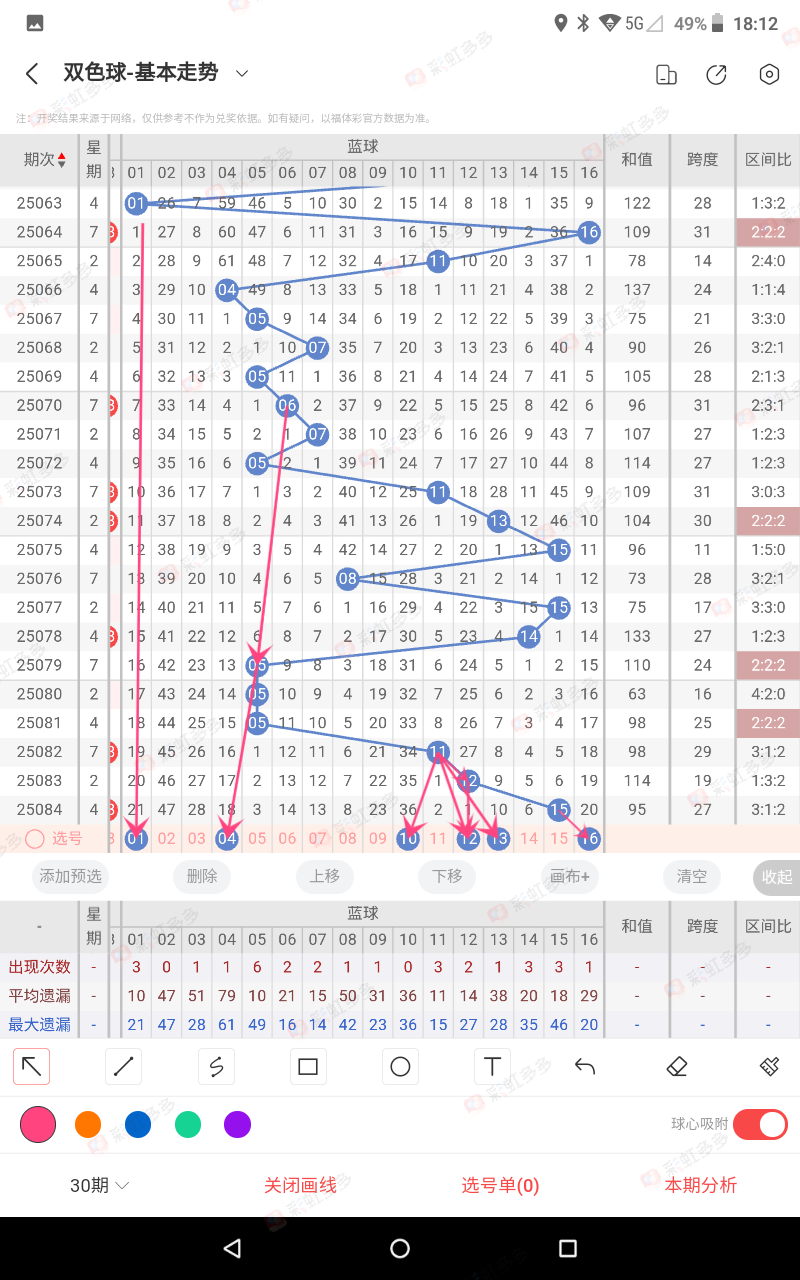Image resolution: width=800 pixels, height=1280 pixels.
Task: Collapse panel with 收起
Action: point(776,877)
